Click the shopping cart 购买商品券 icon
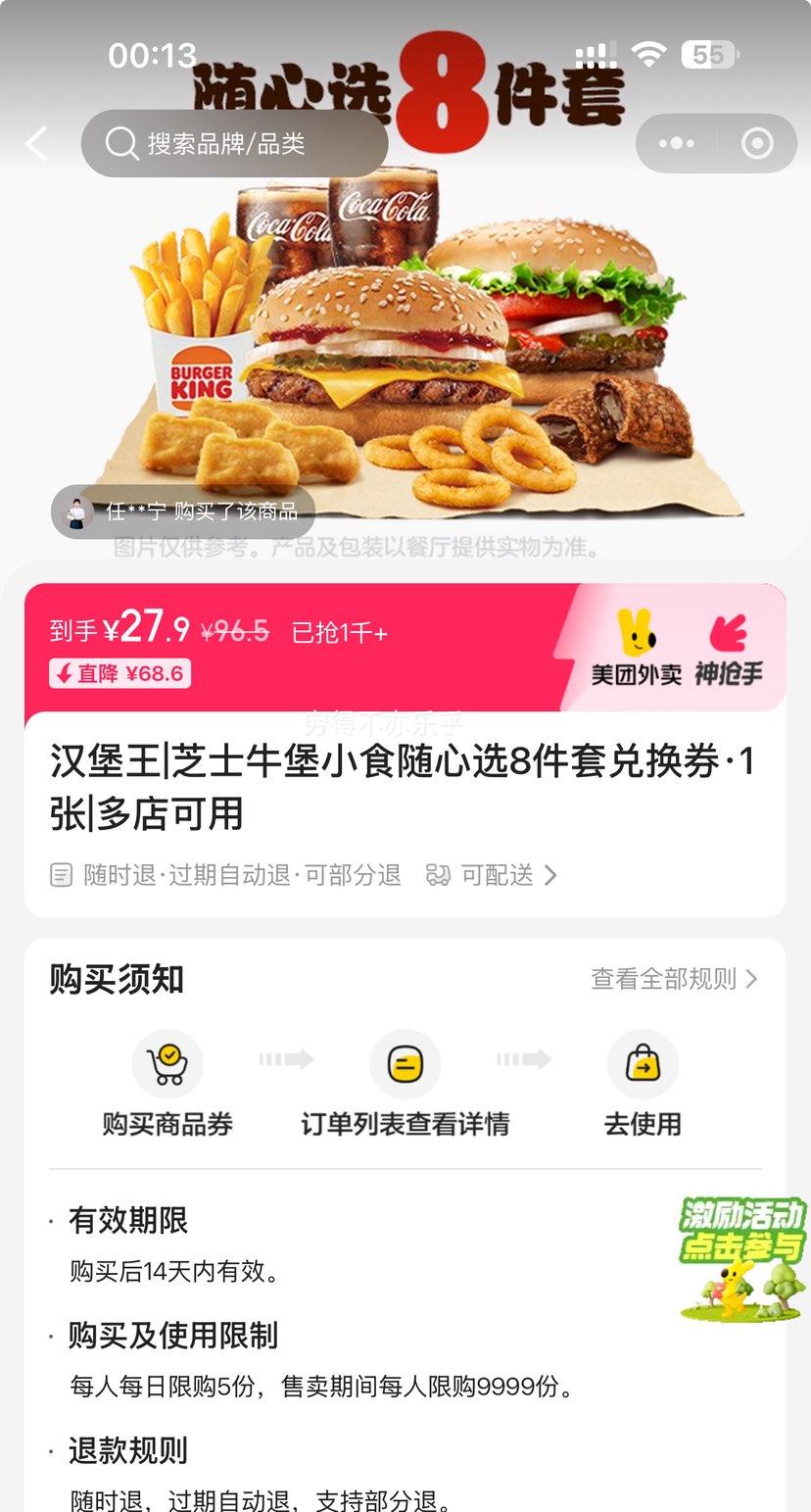 pos(167,1062)
